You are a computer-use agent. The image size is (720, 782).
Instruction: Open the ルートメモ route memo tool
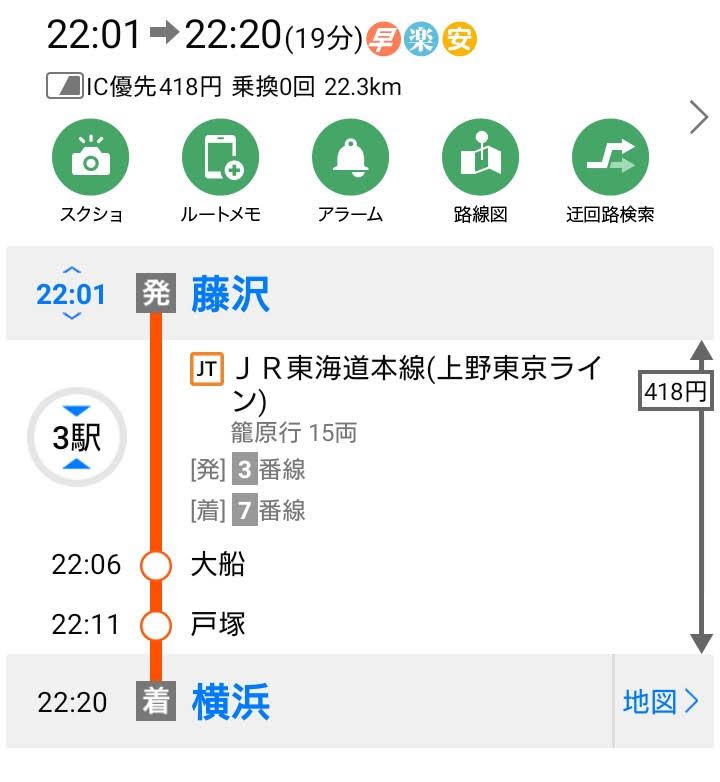pos(221,155)
